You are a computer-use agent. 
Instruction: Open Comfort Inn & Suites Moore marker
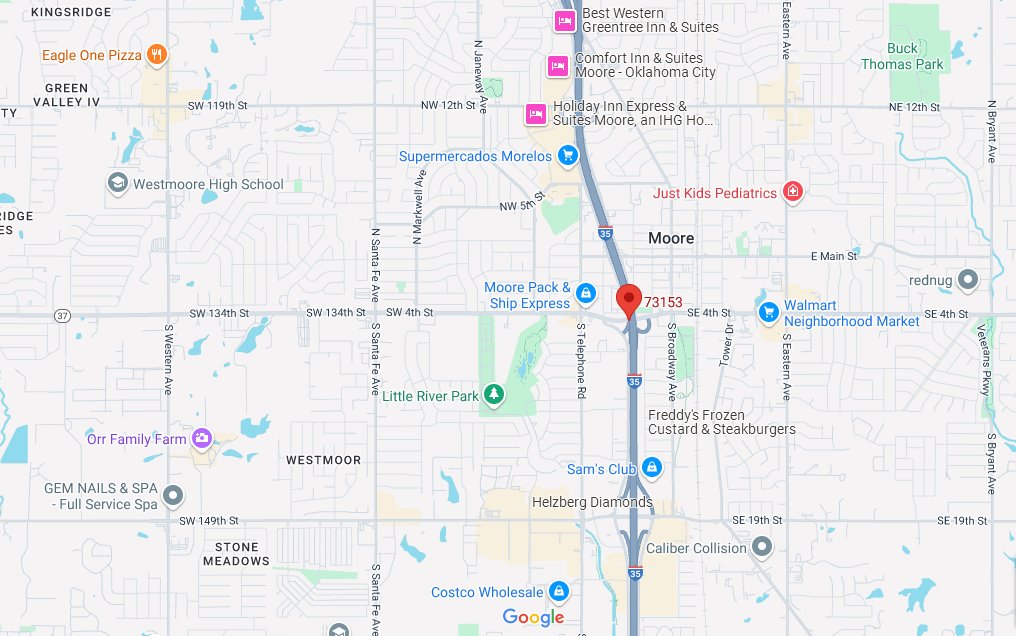pos(558,66)
